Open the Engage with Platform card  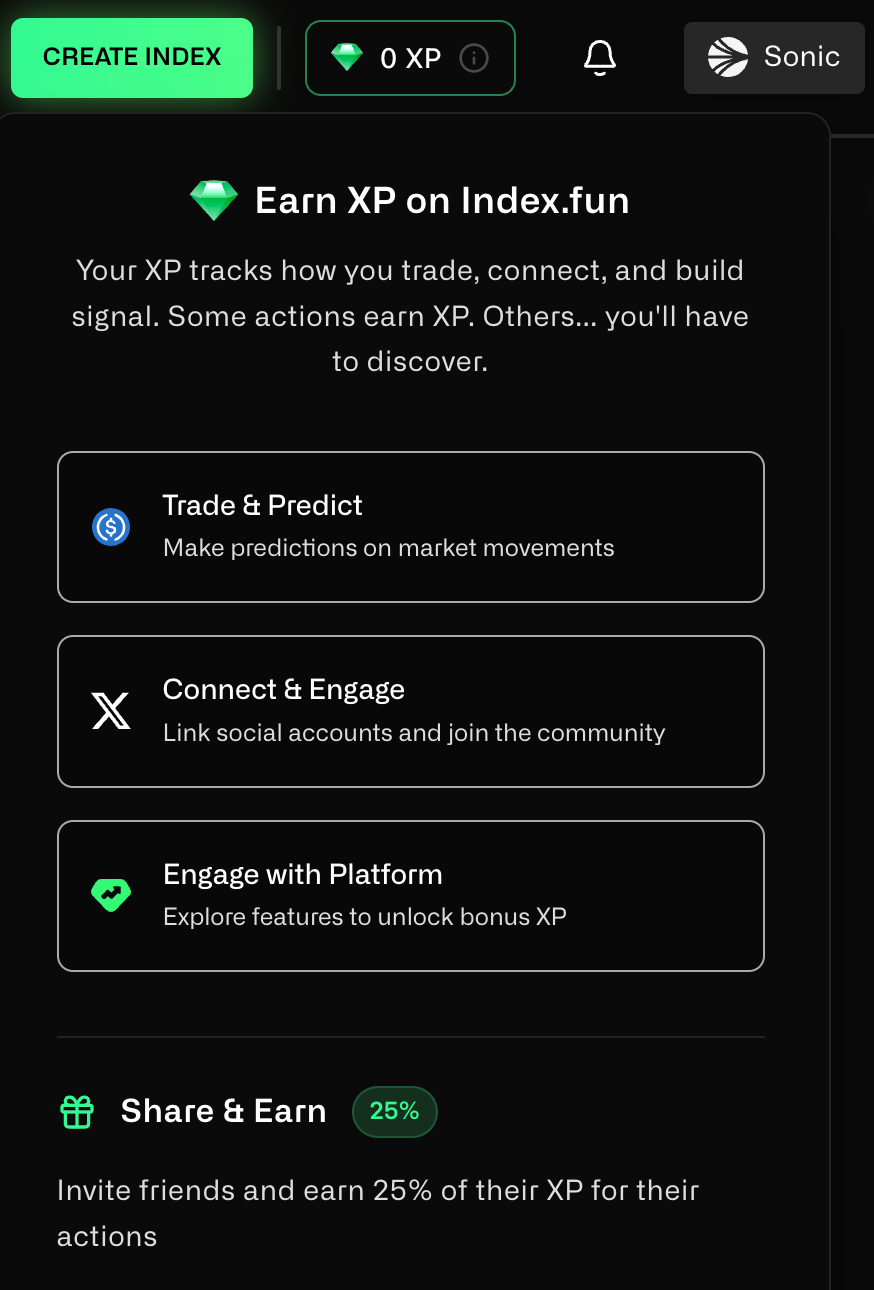click(x=410, y=896)
